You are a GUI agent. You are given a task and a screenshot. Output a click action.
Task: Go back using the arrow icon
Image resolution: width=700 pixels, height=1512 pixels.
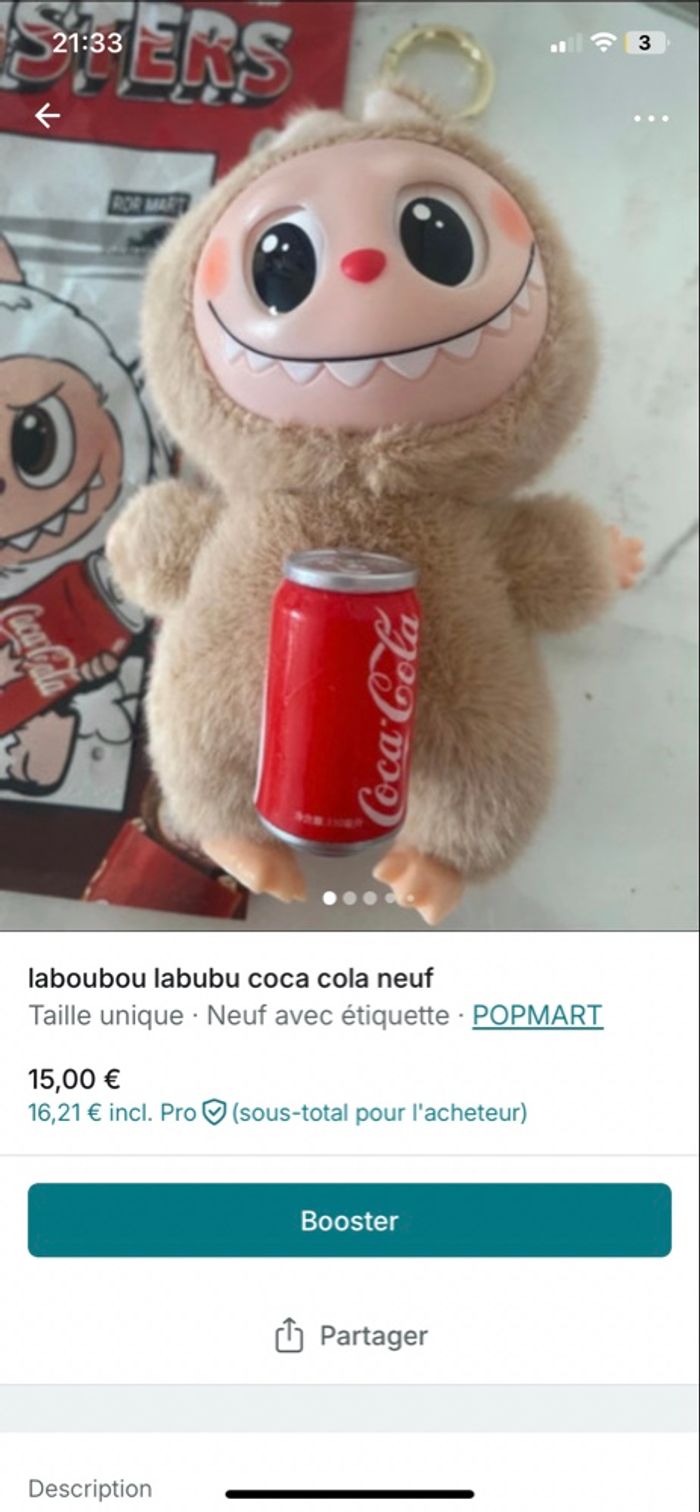click(47, 116)
